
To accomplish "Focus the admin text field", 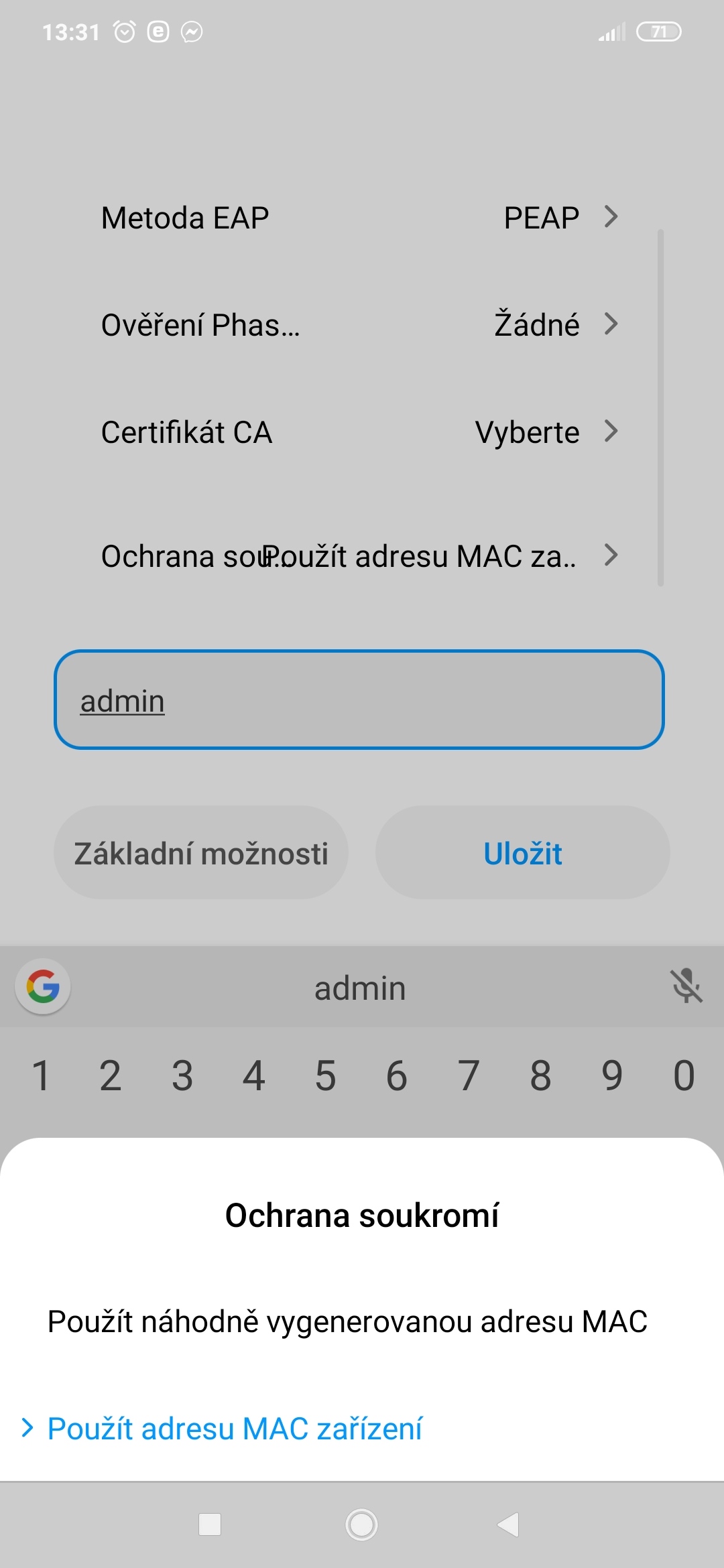I will pyautogui.click(x=359, y=700).
